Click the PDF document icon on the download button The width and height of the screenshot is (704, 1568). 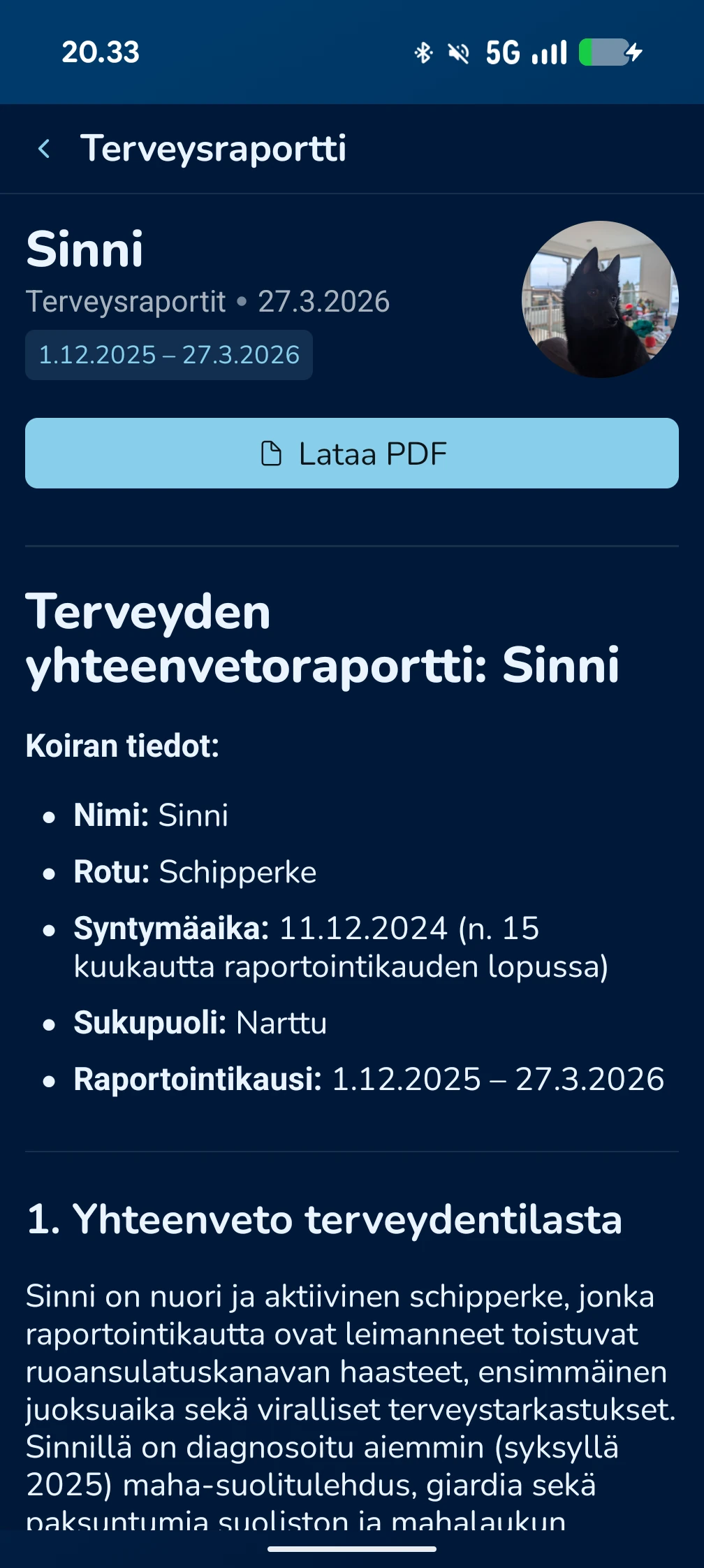click(272, 454)
